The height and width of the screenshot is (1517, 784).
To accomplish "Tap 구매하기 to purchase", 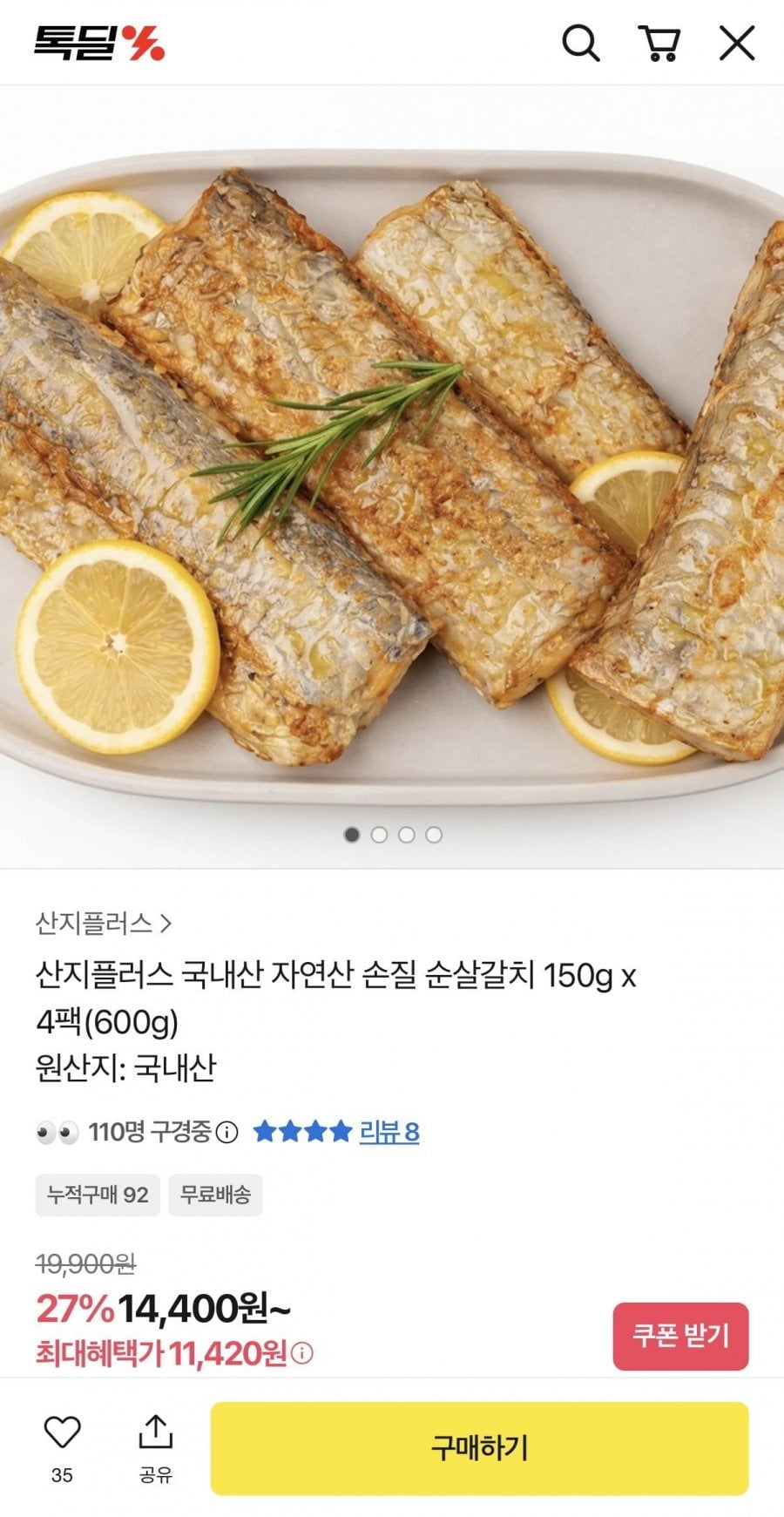I will point(479,1448).
